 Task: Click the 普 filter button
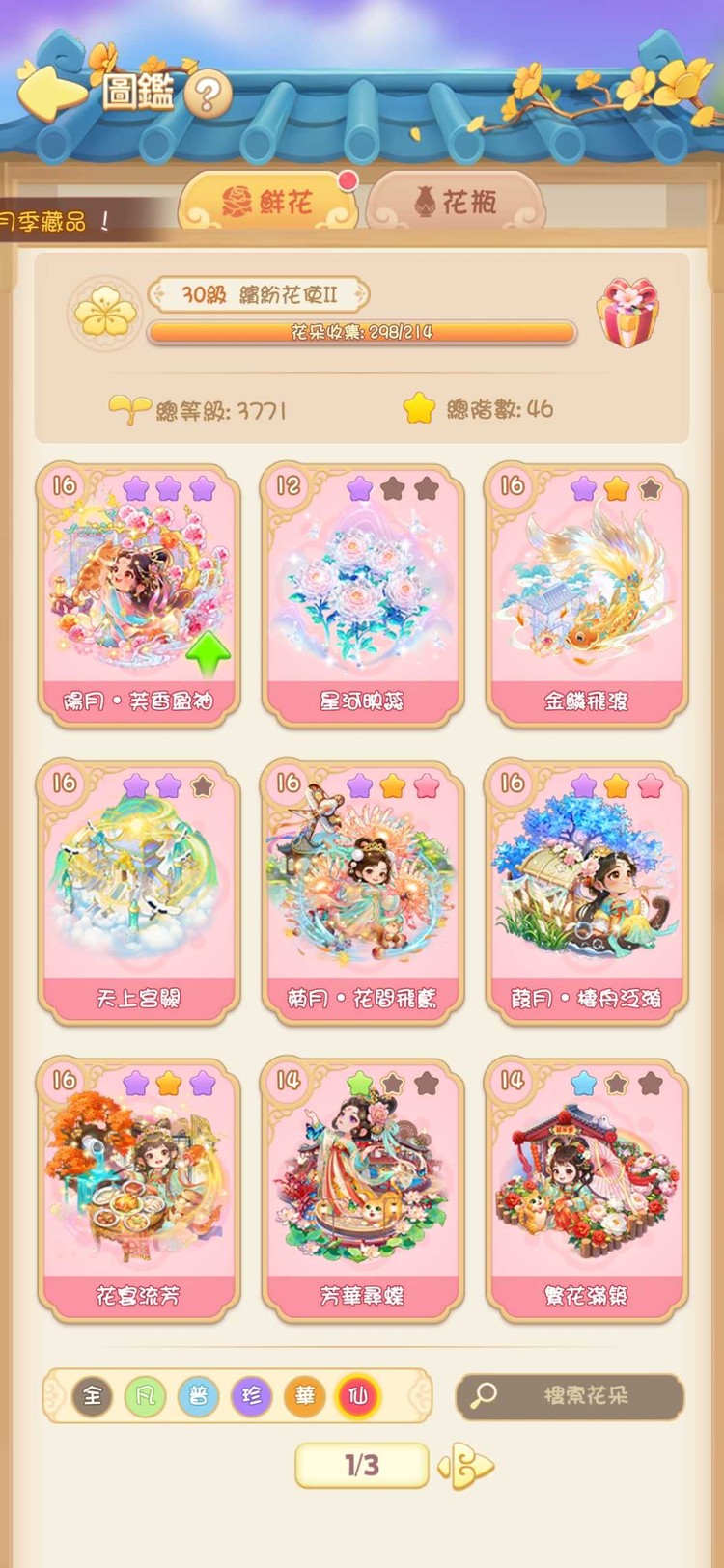[x=199, y=1396]
